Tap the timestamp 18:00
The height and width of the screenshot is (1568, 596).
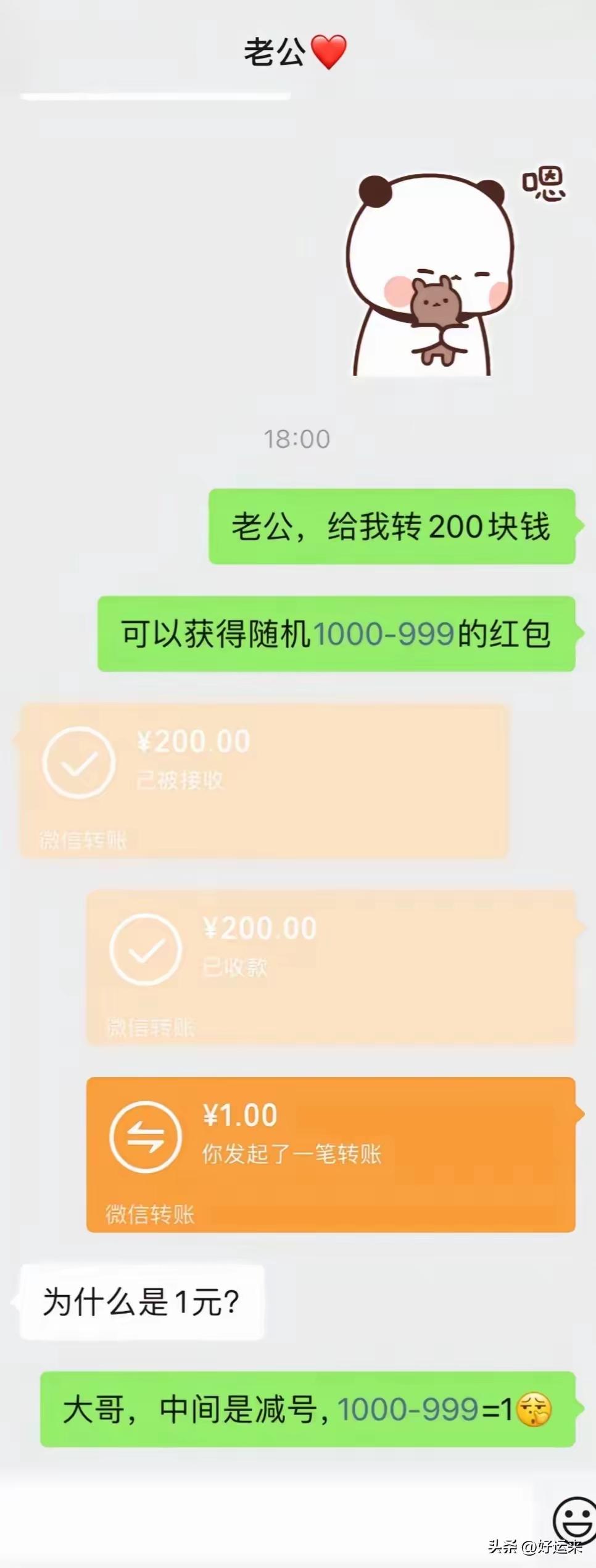(297, 438)
